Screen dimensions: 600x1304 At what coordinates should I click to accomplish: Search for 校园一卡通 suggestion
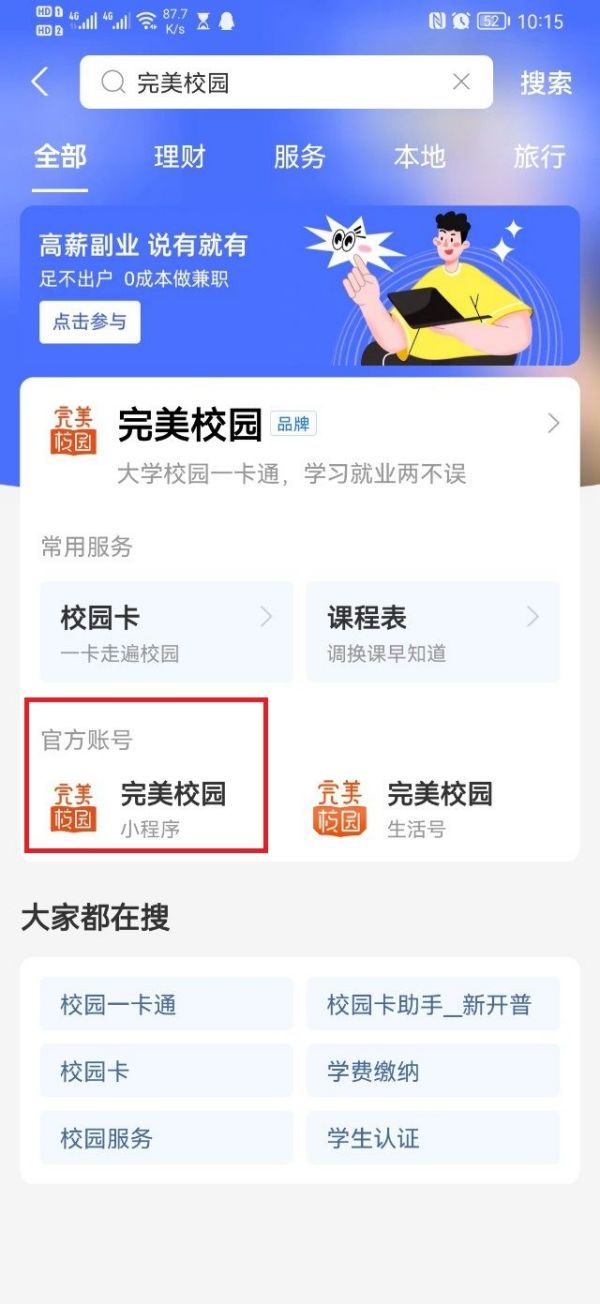(x=166, y=1004)
